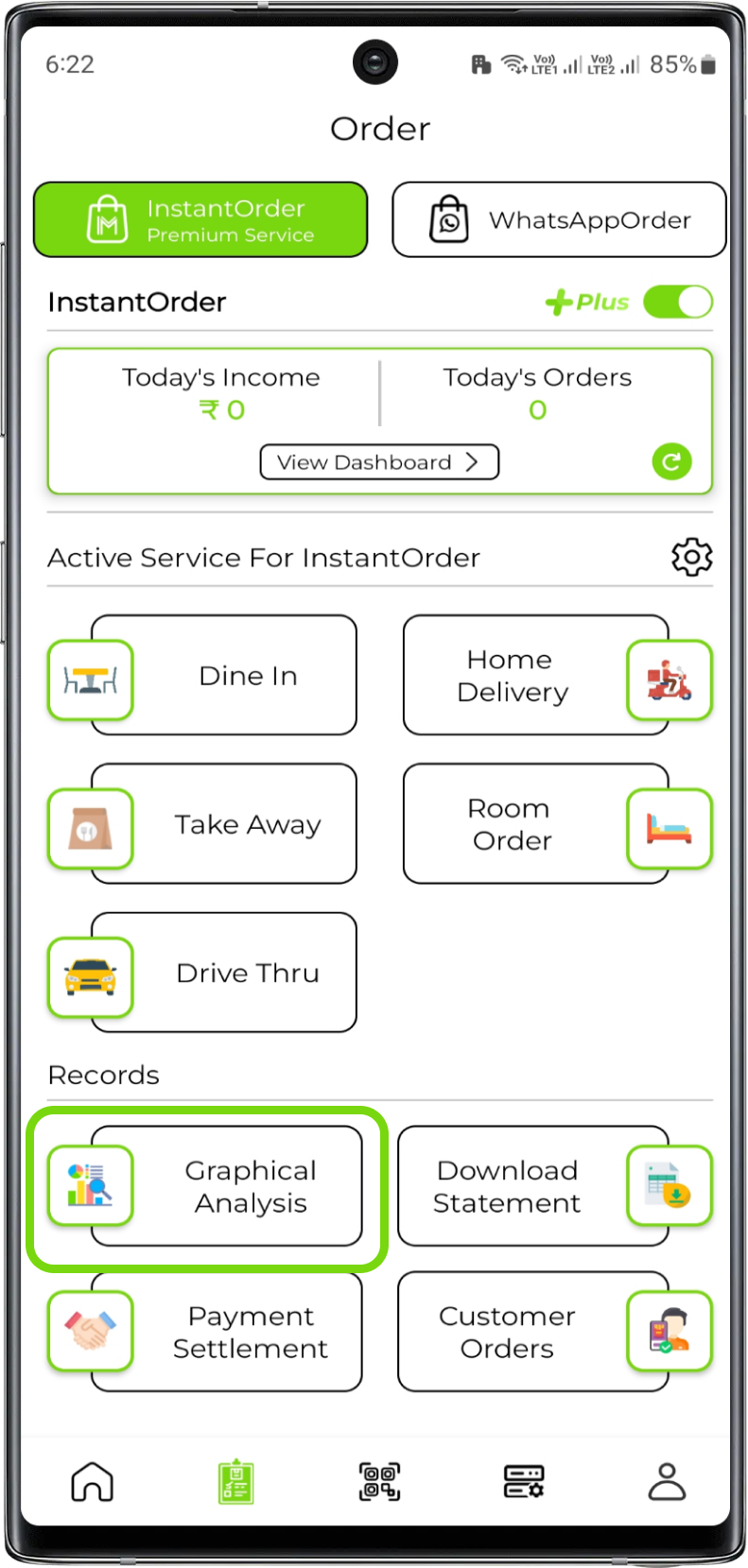Select the InstantOrder Premium Service tab
748x1568 pixels.
point(200,219)
